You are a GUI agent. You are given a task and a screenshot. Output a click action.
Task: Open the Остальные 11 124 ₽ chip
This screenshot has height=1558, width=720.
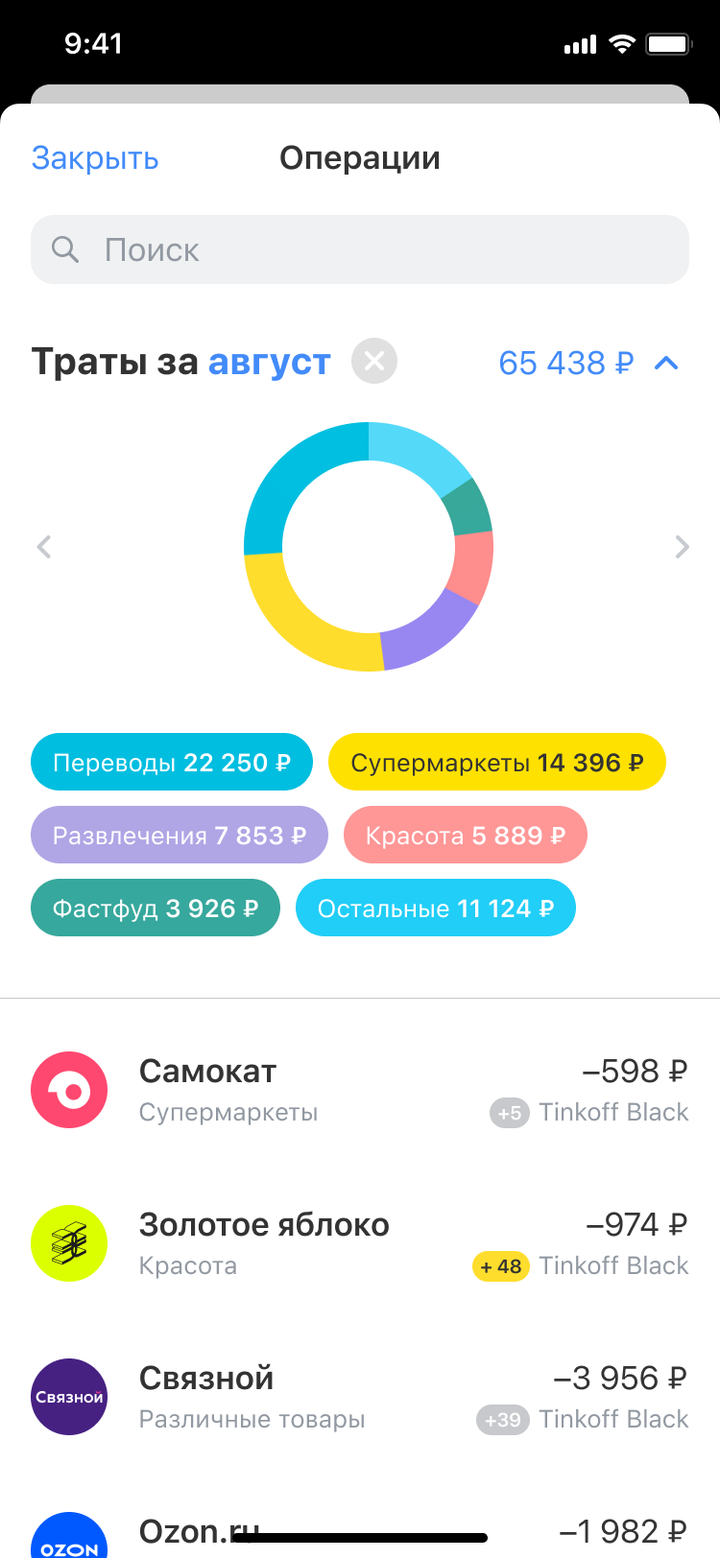coord(435,908)
